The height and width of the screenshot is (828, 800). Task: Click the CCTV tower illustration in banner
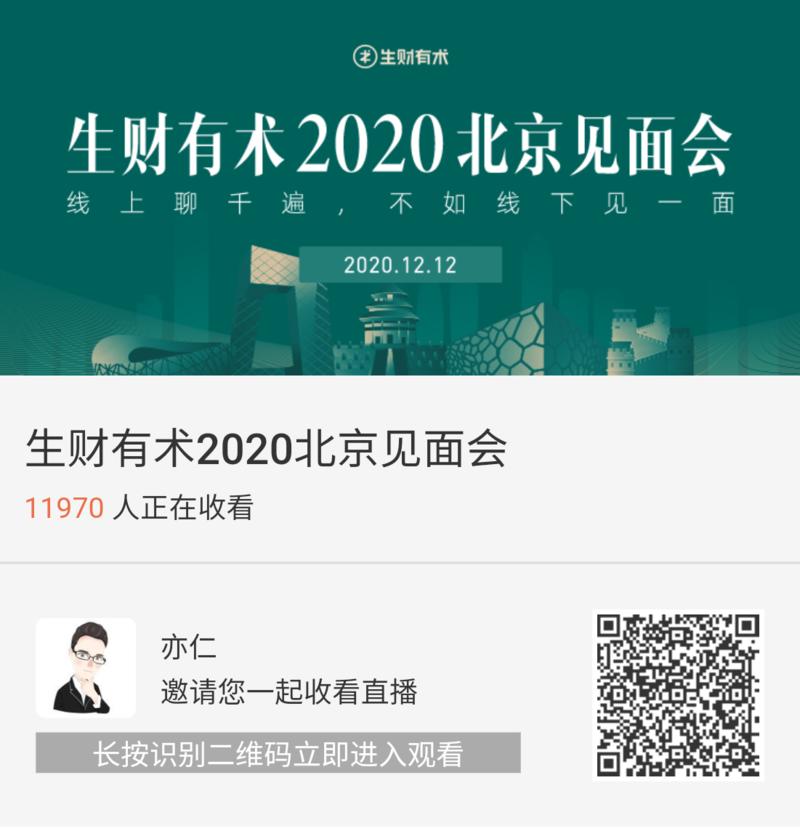click(265, 310)
